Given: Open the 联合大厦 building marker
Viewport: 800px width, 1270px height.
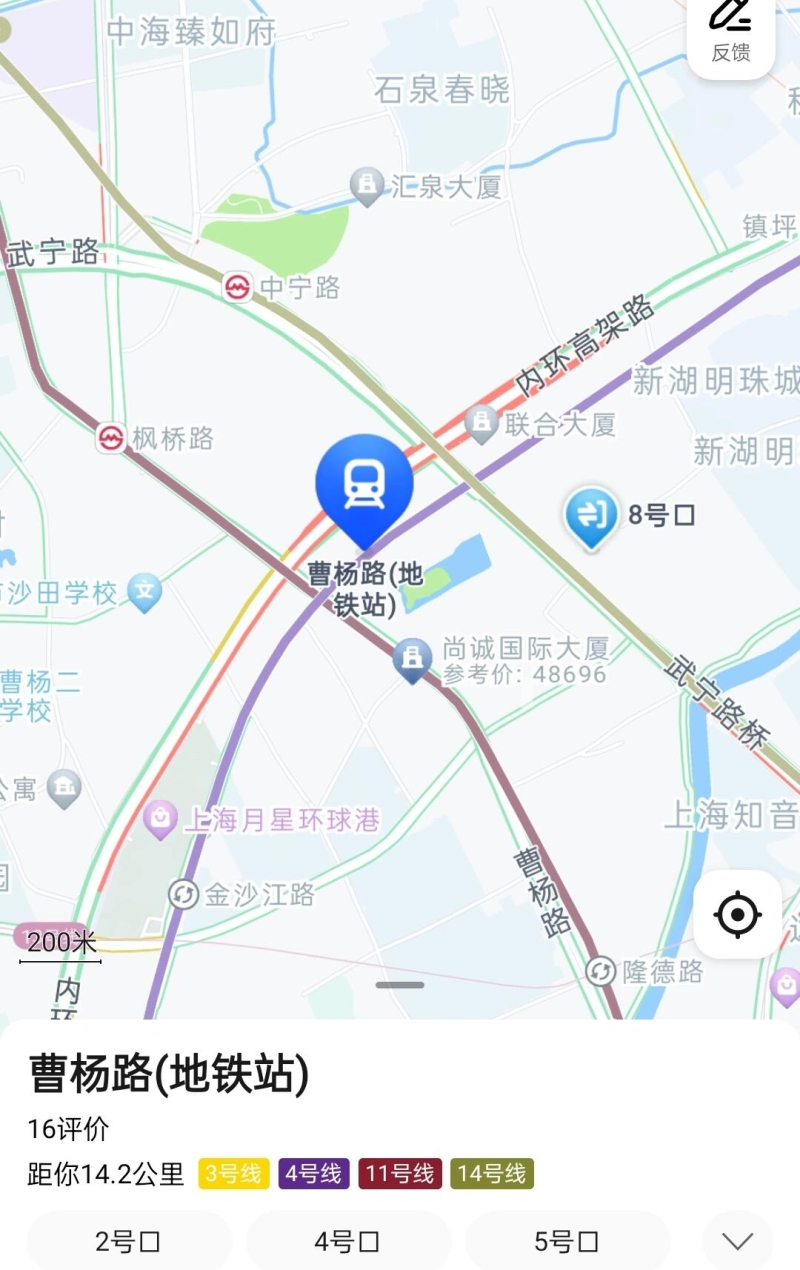Looking at the screenshot, I should point(481,423).
